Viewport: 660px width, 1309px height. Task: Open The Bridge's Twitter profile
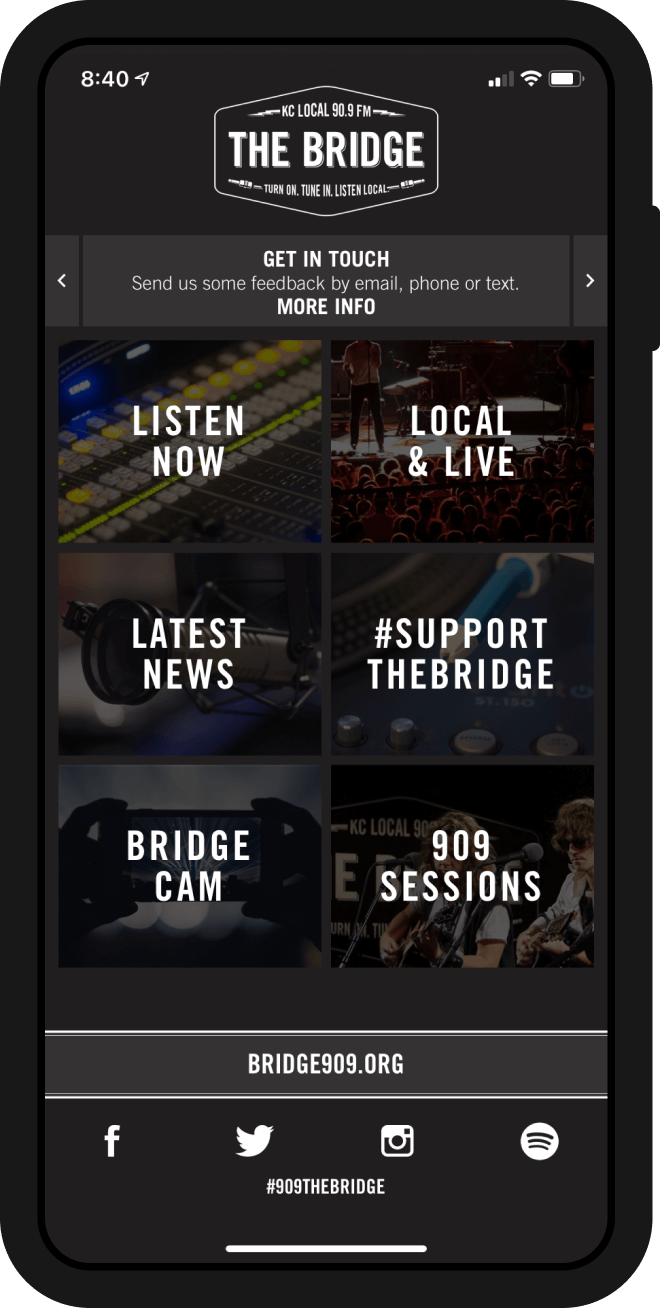pyautogui.click(x=254, y=1141)
